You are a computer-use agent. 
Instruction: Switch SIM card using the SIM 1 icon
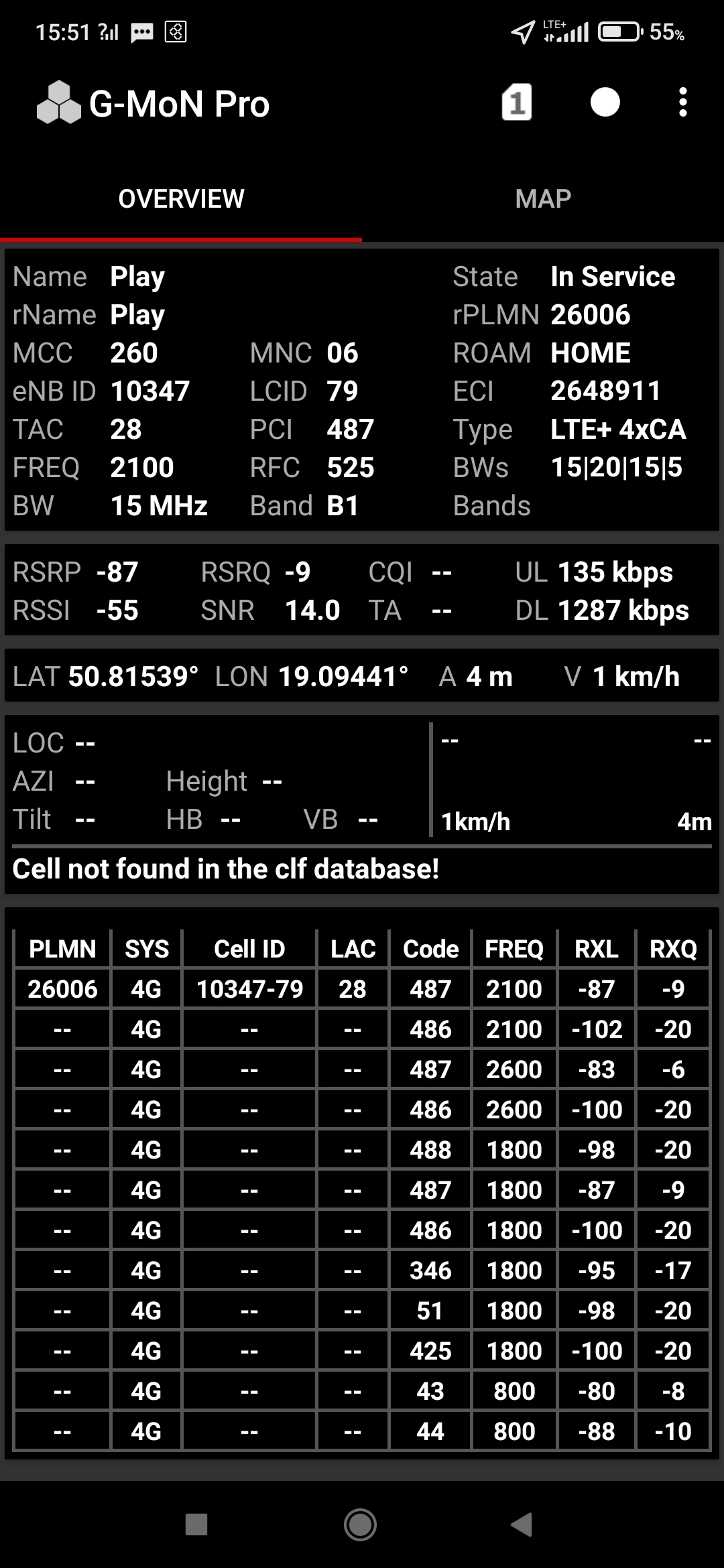[516, 103]
